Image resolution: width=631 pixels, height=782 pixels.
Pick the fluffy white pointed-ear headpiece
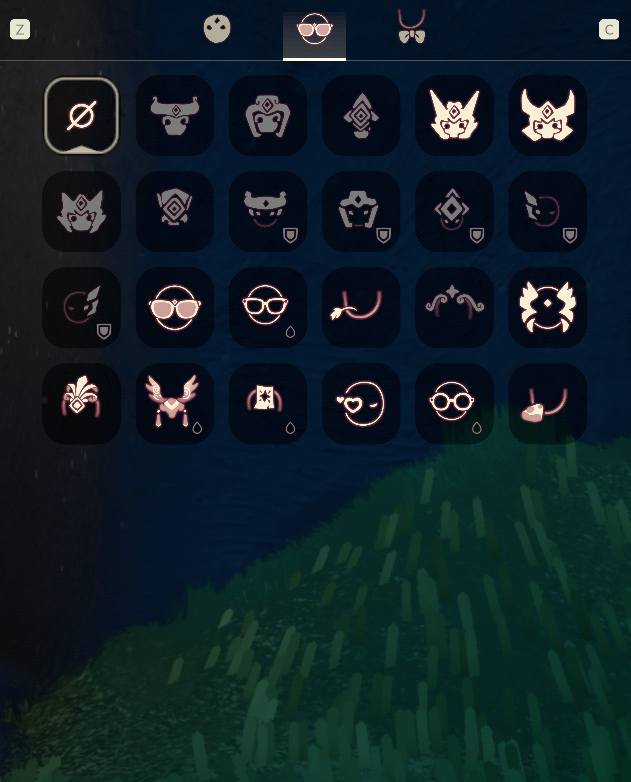(x=453, y=116)
